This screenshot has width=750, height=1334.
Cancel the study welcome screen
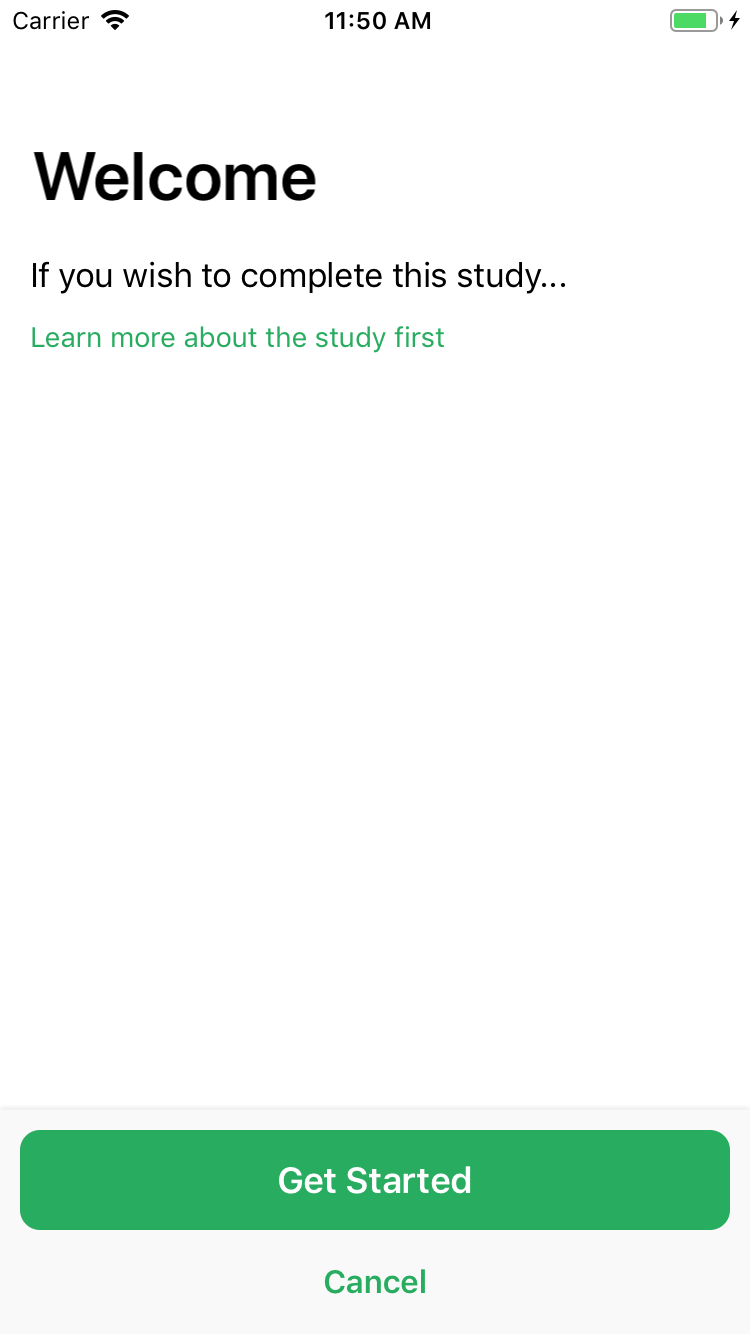[375, 1282]
